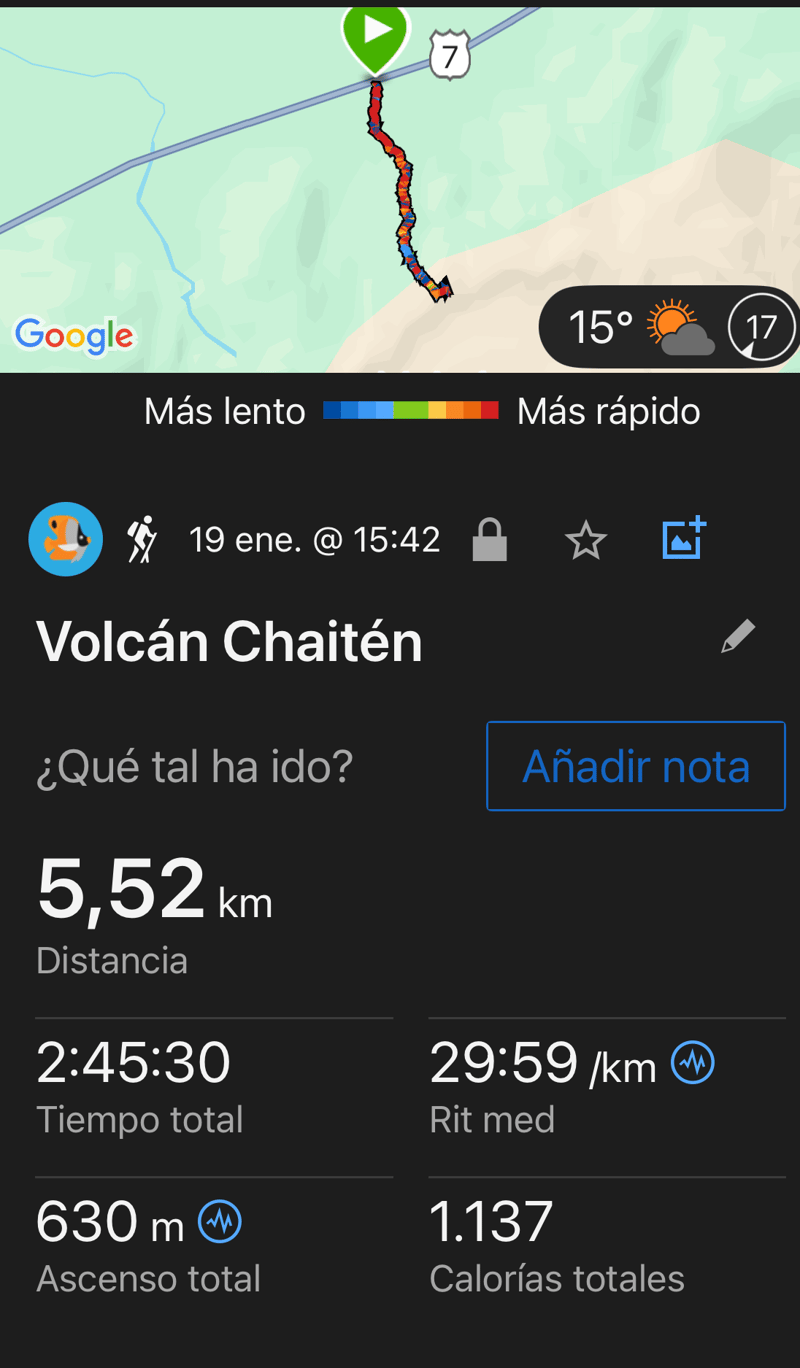The height and width of the screenshot is (1368, 800).
Task: Show info for Ascenso total icon
Action: coord(220,1222)
